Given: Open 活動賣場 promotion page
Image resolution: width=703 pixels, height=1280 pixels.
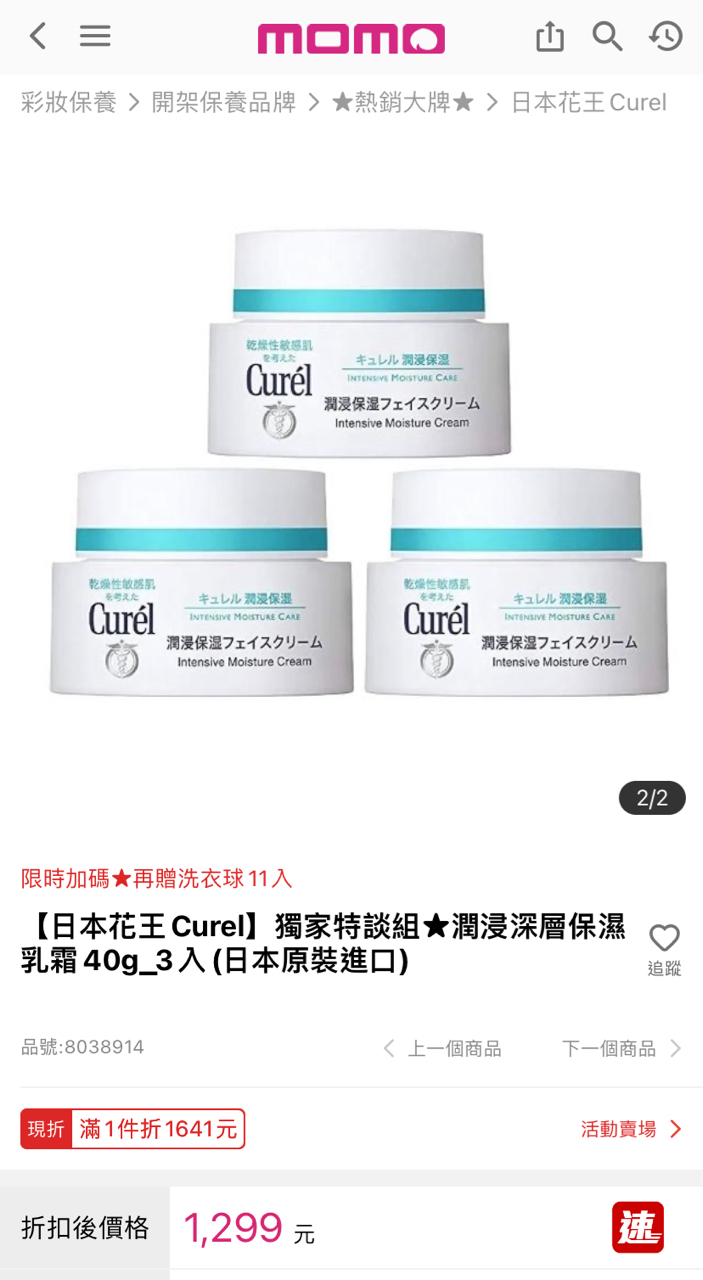Looking at the screenshot, I should (631, 1129).
